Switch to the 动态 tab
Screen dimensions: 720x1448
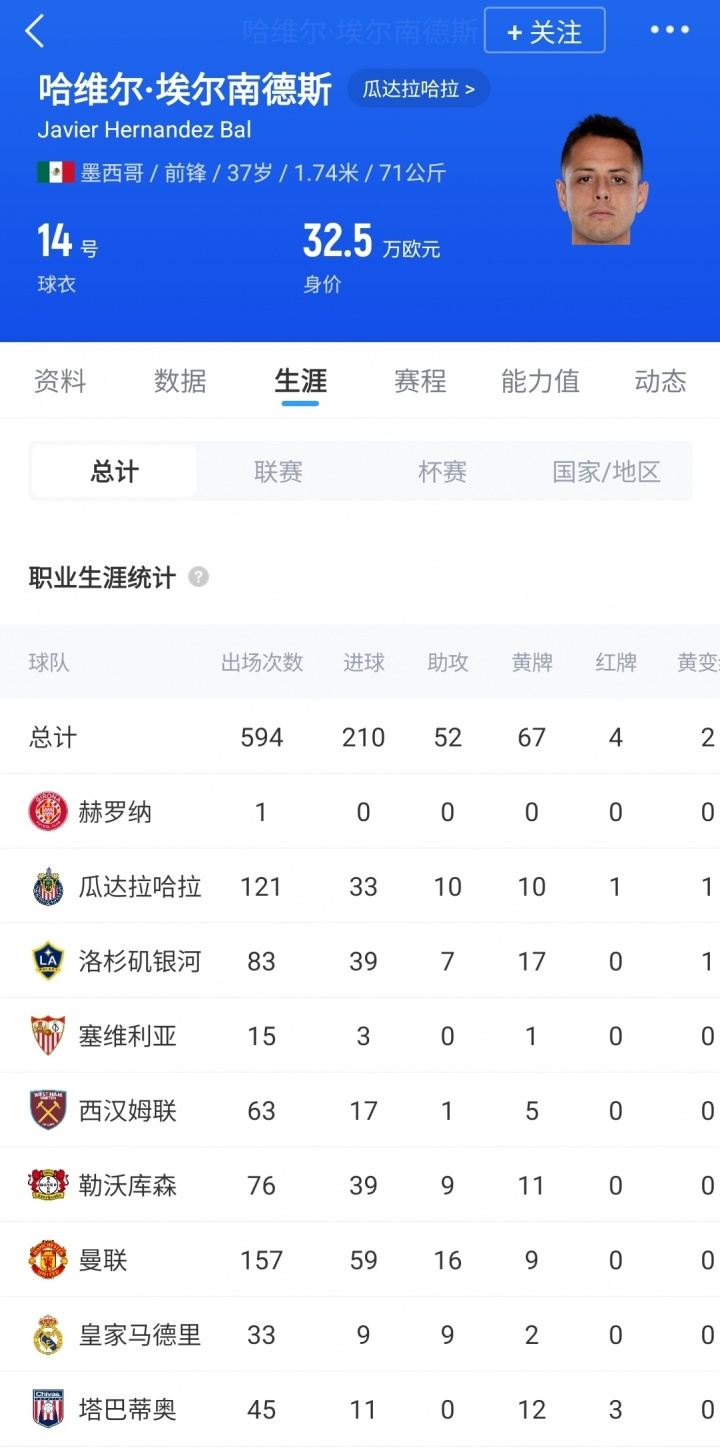point(660,381)
